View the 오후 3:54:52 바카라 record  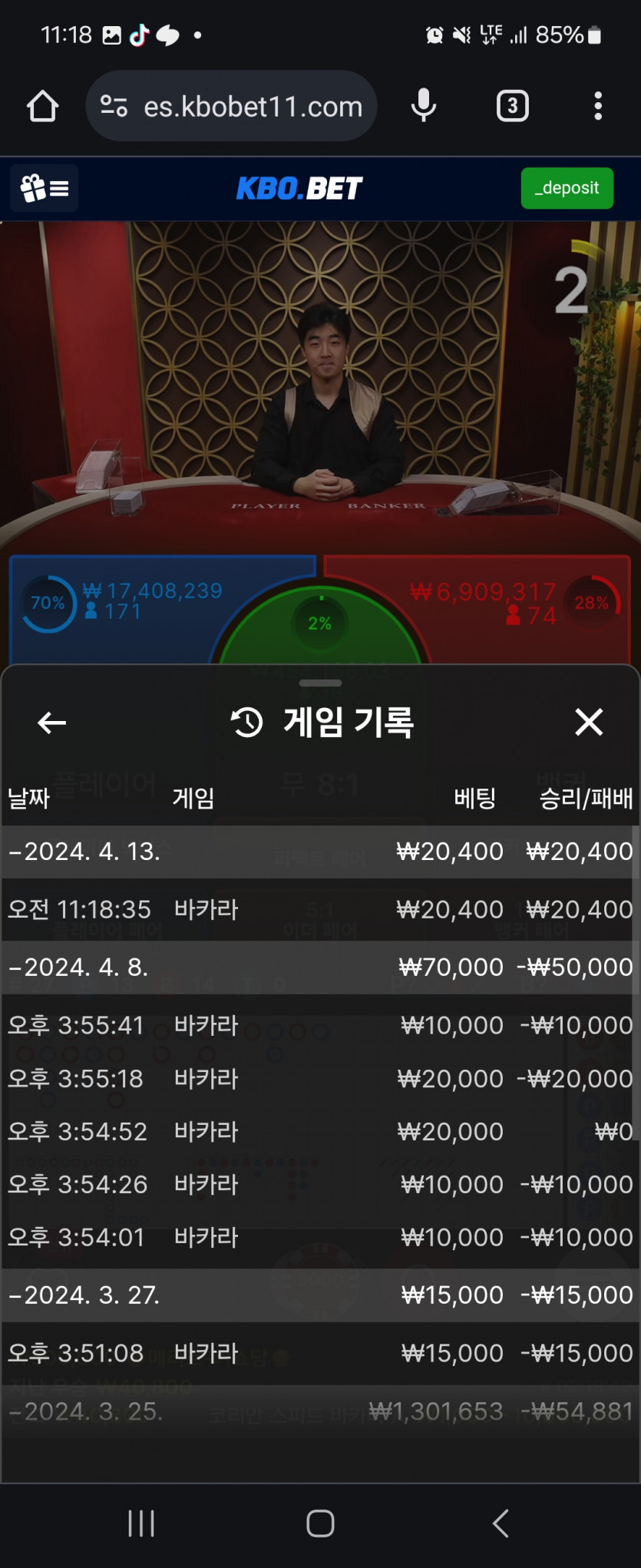pyautogui.click(x=319, y=1132)
